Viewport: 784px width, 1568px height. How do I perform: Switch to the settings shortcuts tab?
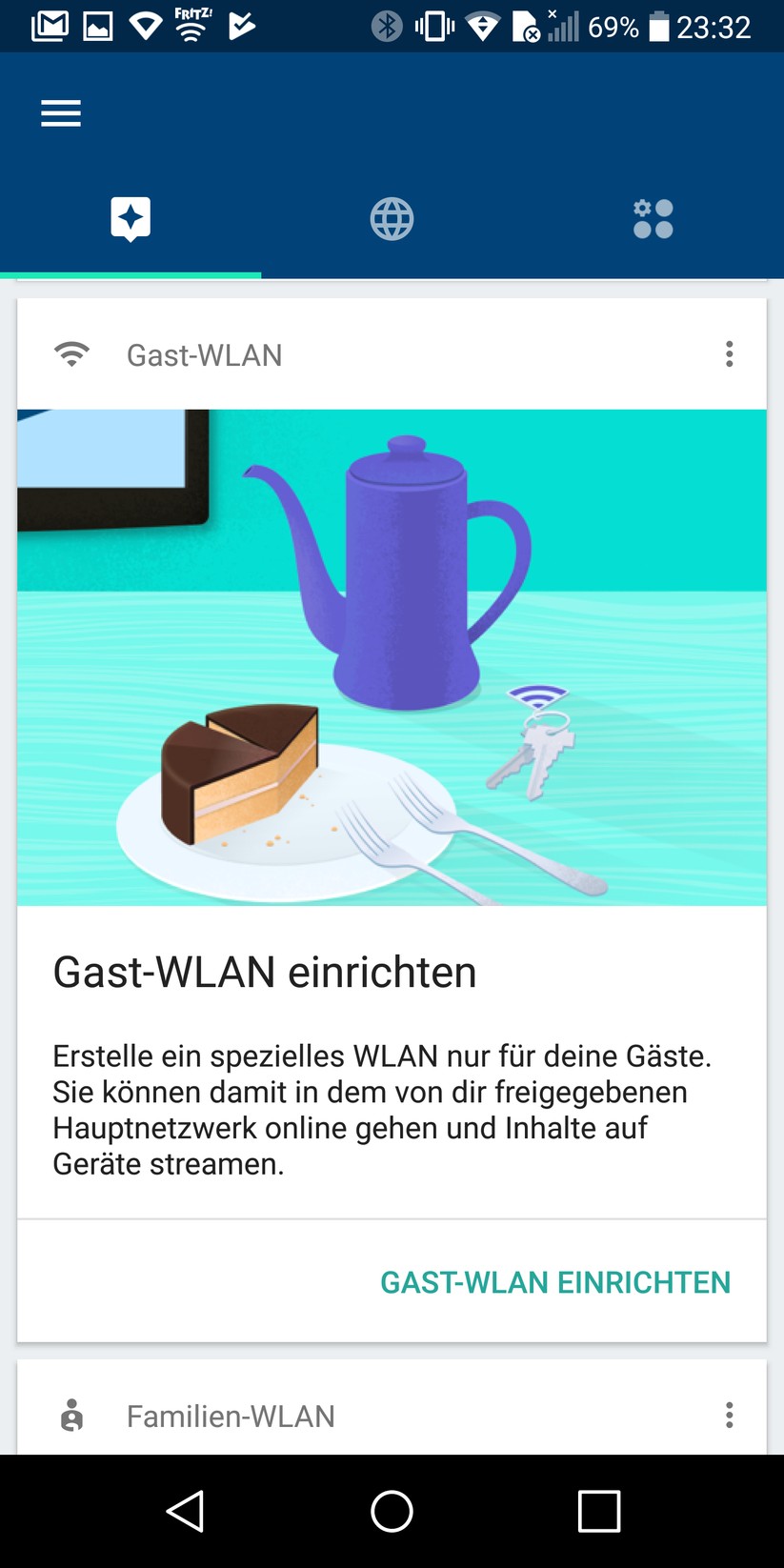pyautogui.click(x=653, y=219)
